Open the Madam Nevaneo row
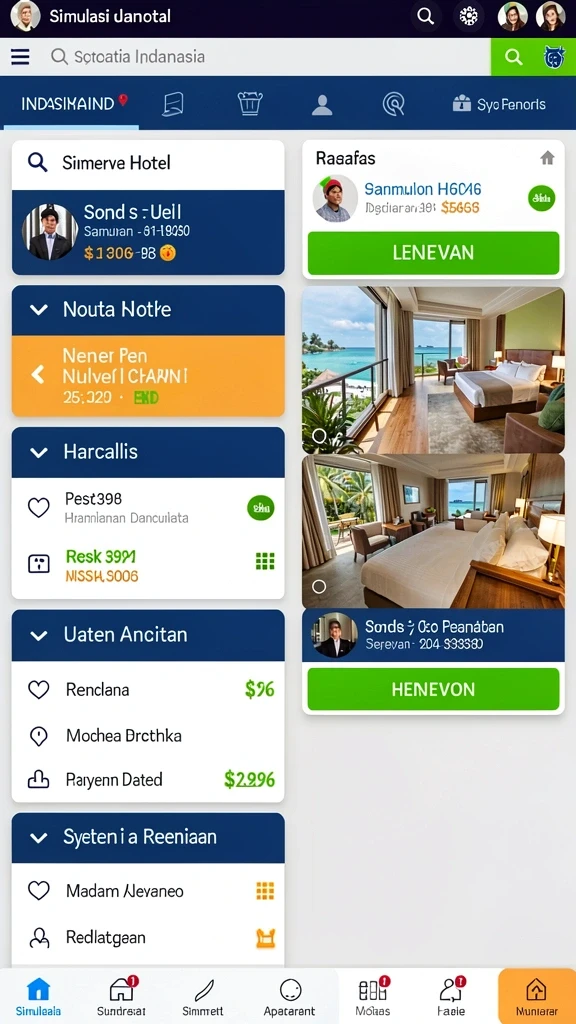Image resolution: width=576 pixels, height=1024 pixels. tap(148, 891)
